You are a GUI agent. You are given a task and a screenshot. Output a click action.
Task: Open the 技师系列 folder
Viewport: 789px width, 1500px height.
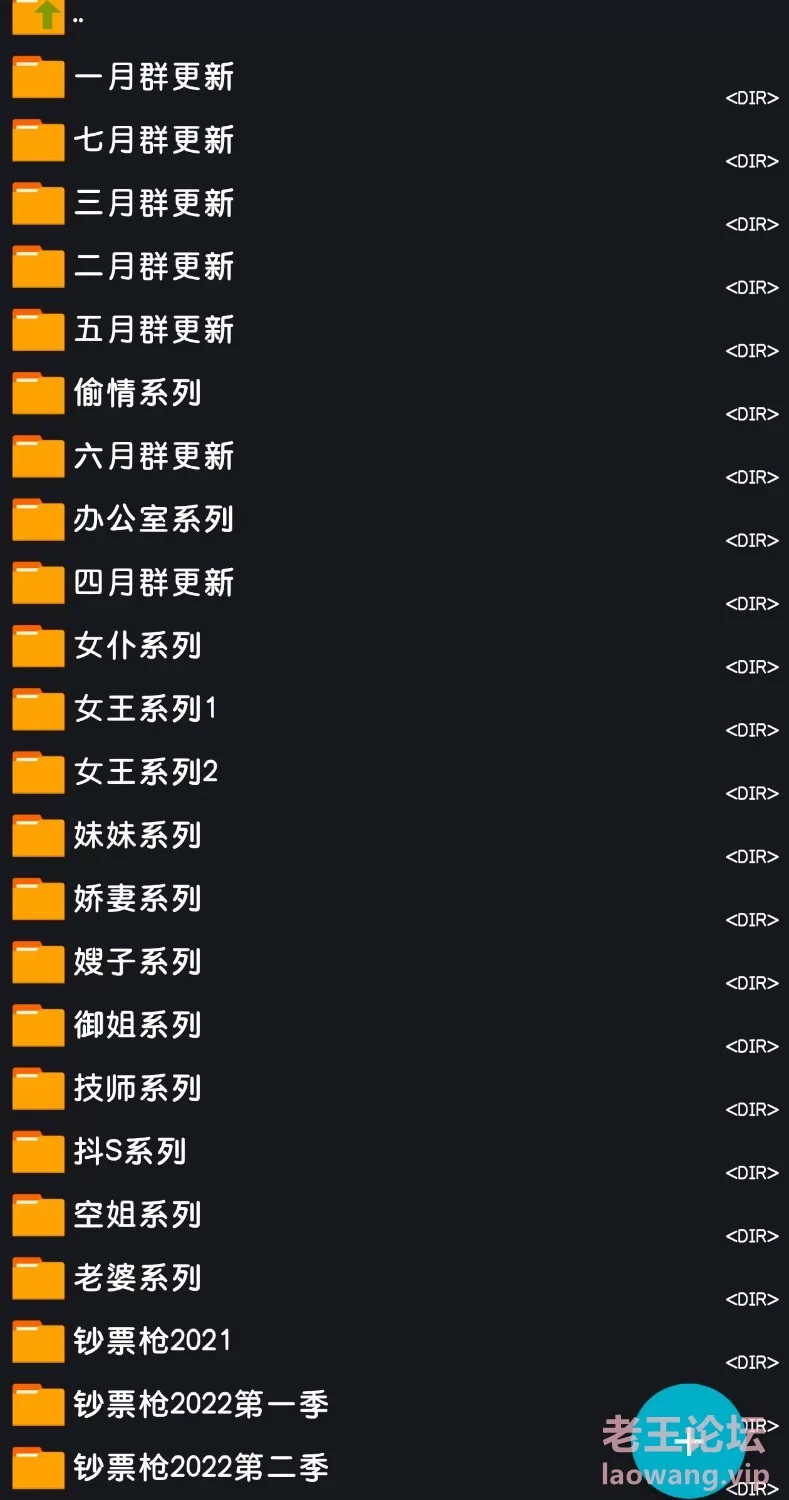[x=394, y=1088]
